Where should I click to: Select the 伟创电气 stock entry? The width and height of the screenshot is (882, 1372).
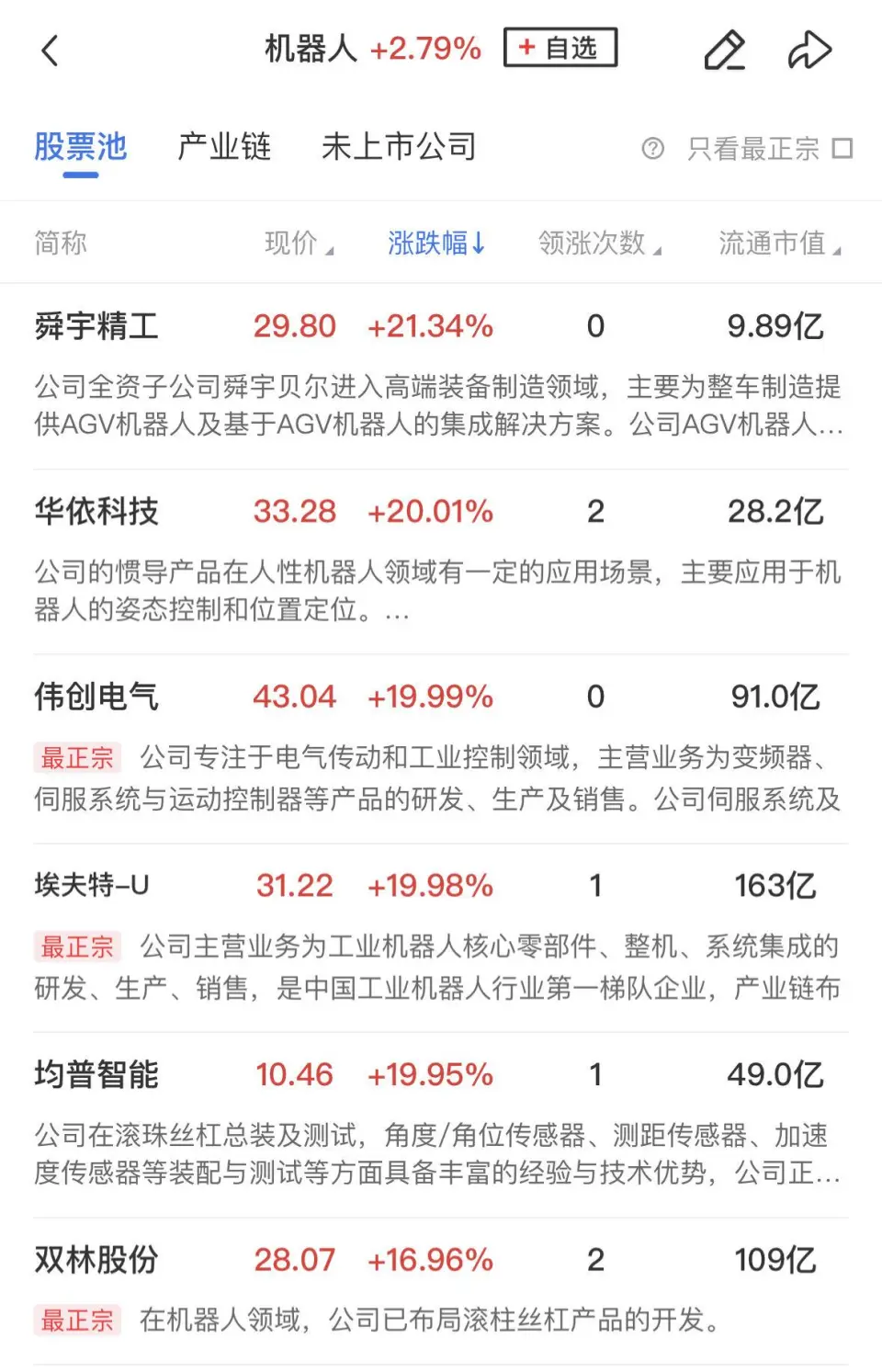96,697
